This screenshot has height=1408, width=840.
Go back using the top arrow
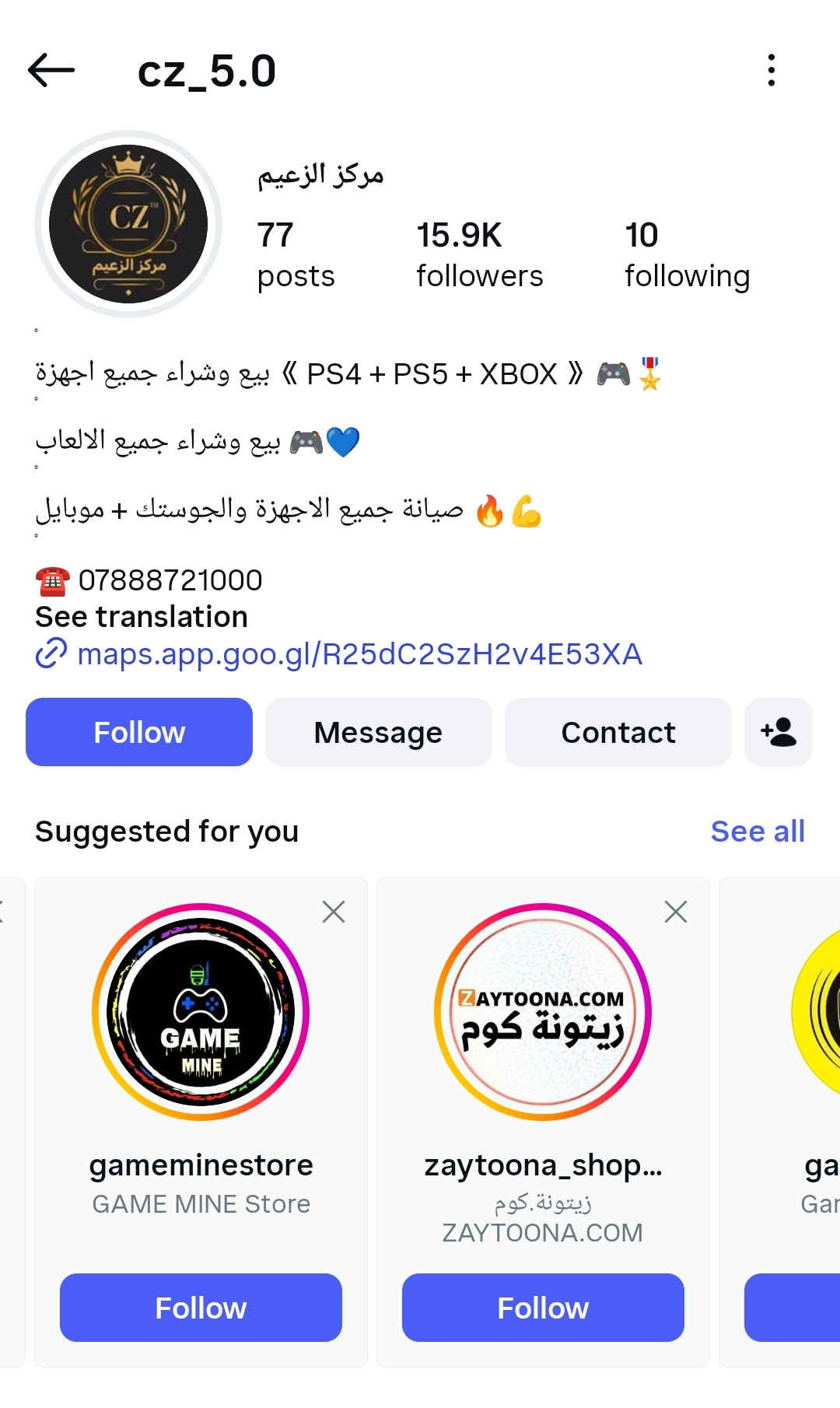[51, 70]
